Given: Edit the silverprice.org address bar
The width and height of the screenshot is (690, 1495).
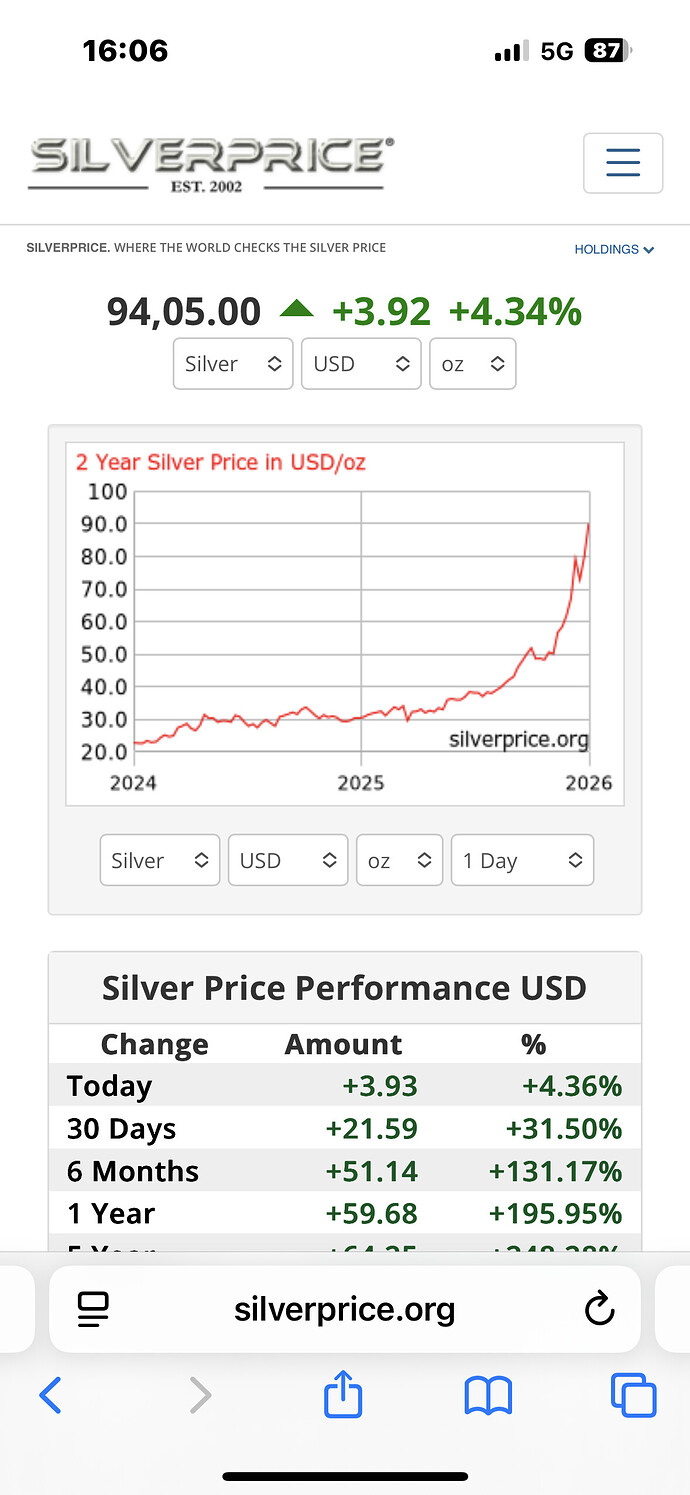Looking at the screenshot, I should point(344,1309).
